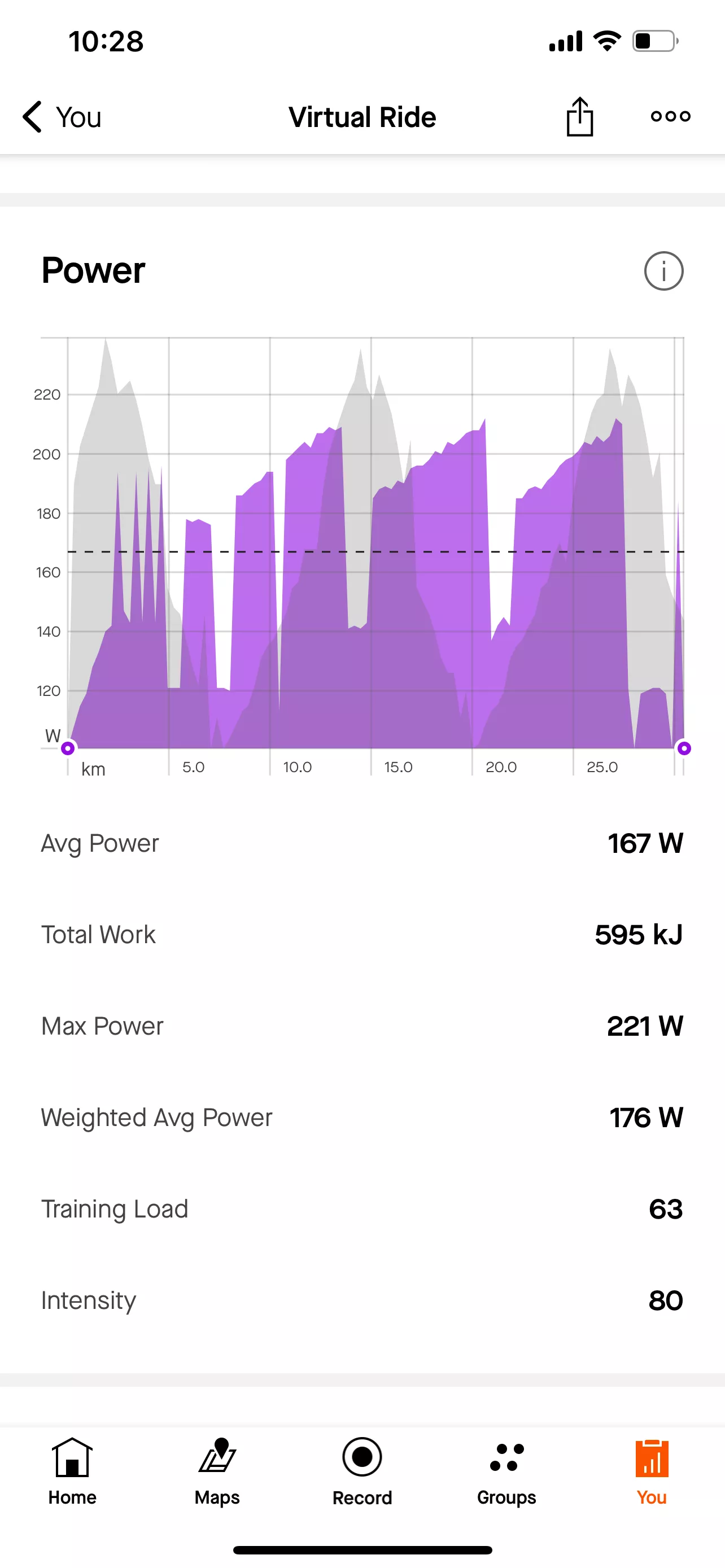Open the three-dot overflow menu

pyautogui.click(x=670, y=116)
